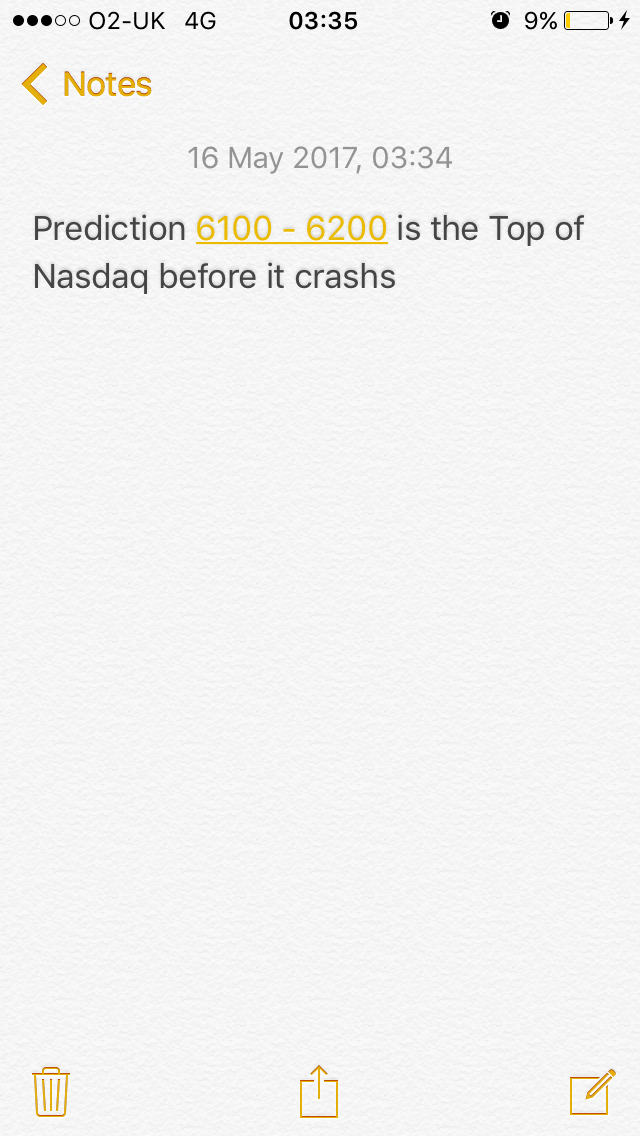Delete this note with the trash icon
The image size is (640, 1136).
point(50,1091)
